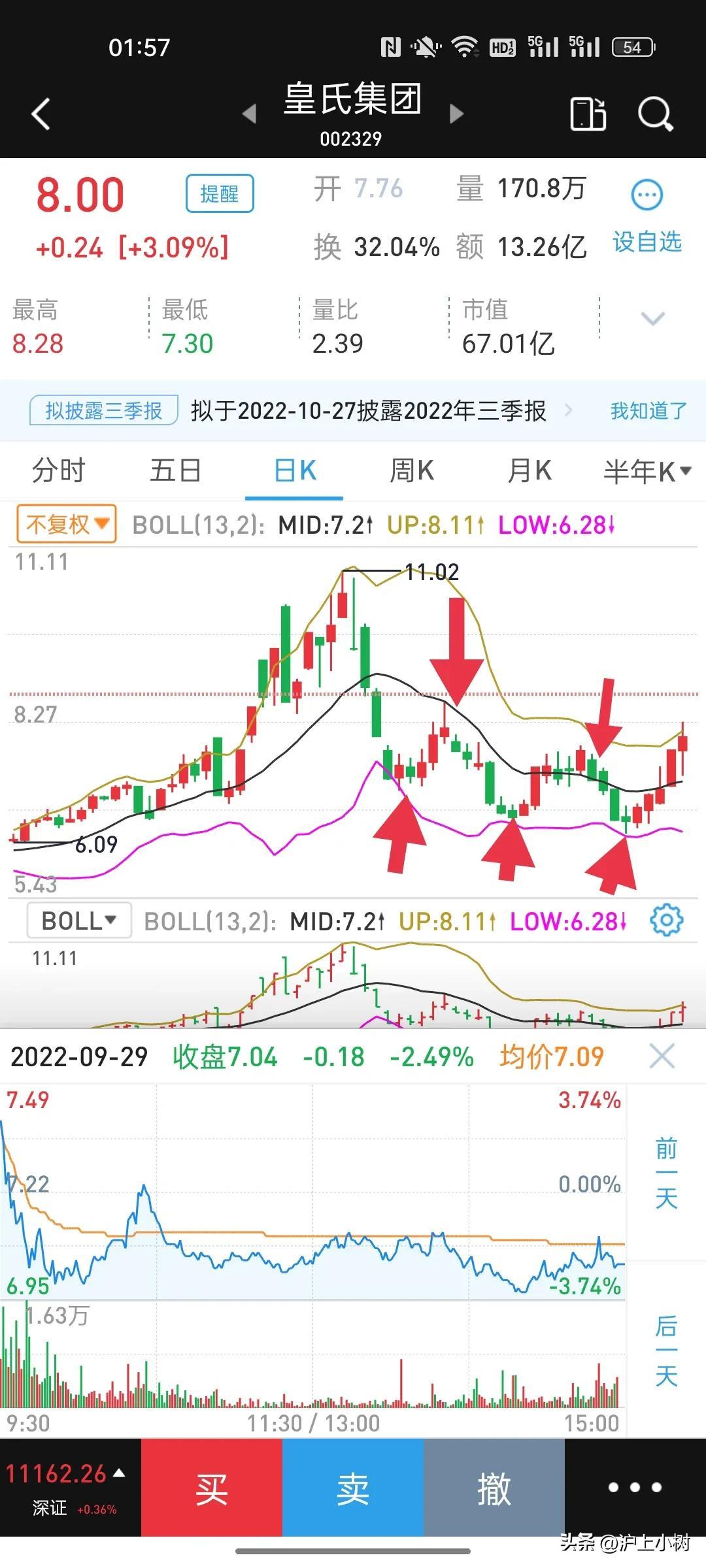Add stock to watchlist with 设自选
Image resolution: width=706 pixels, height=1568 pixels.
point(648,243)
